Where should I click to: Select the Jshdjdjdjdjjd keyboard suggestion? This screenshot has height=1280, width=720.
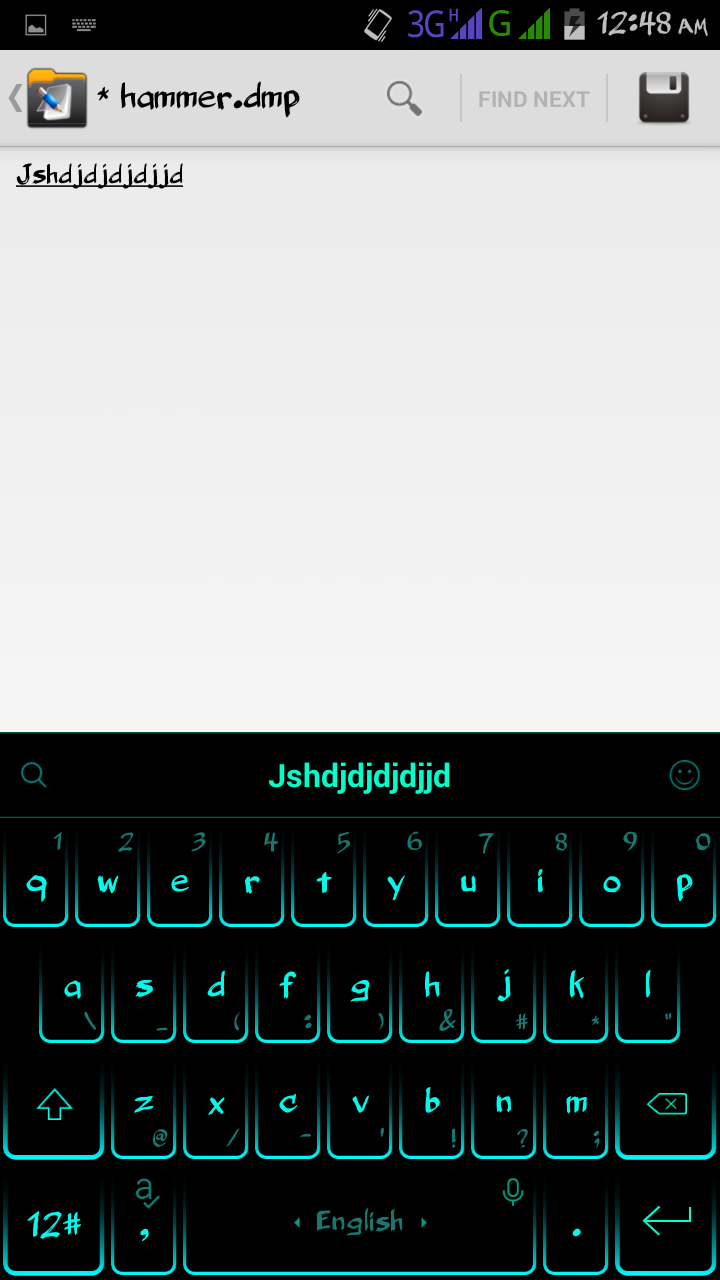[359, 776]
